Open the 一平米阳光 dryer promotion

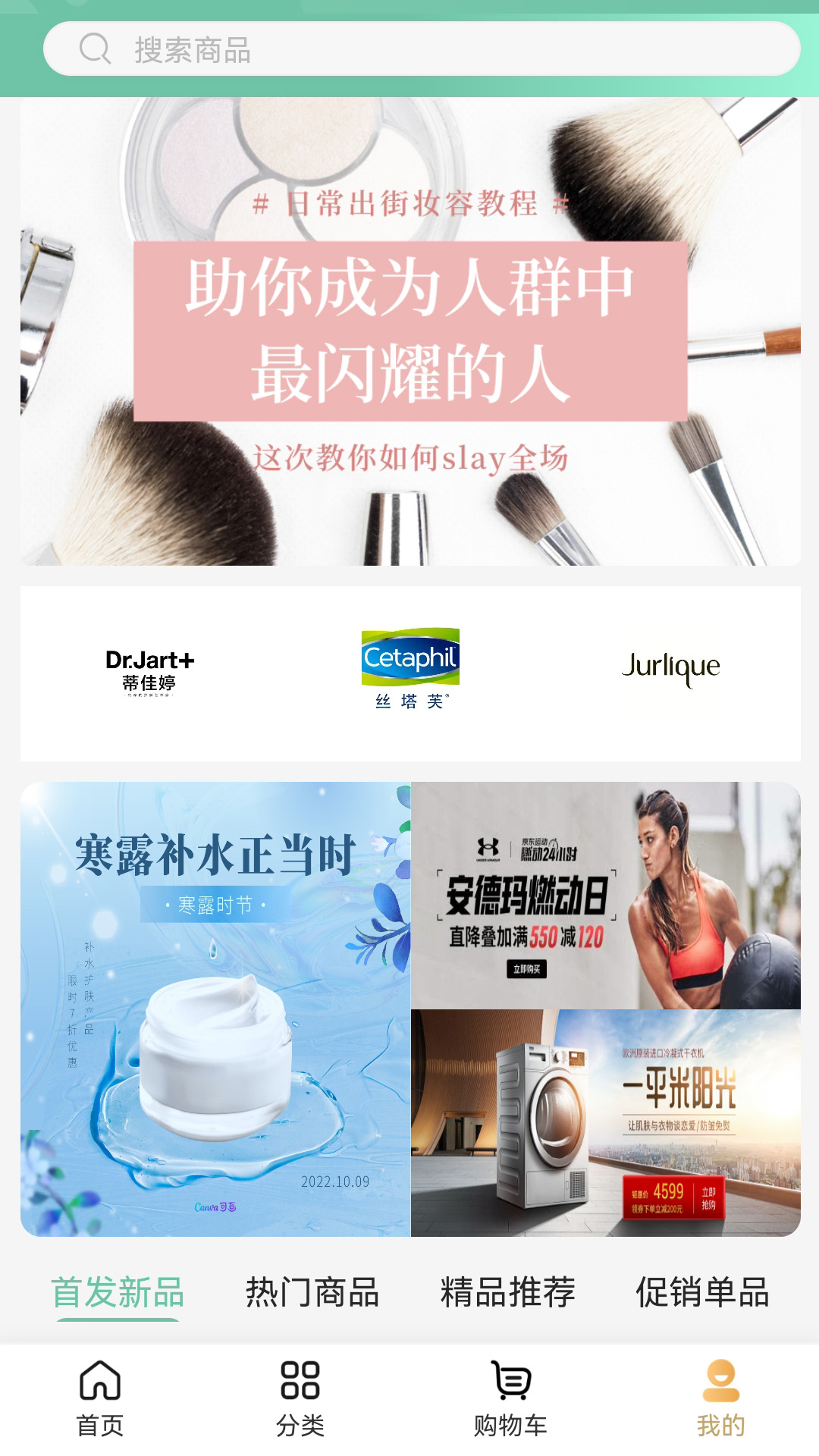point(605,1122)
